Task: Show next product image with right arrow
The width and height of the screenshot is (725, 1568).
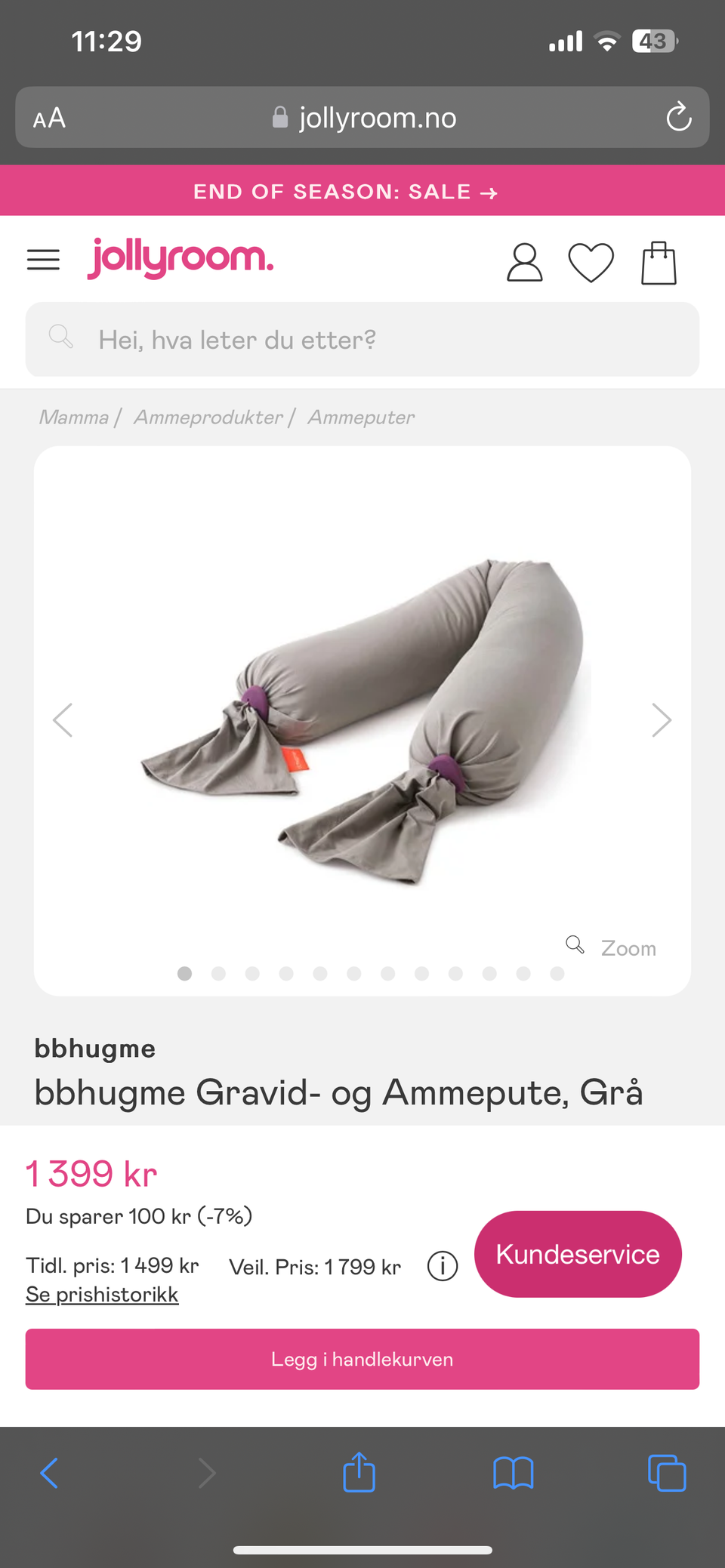Action: click(661, 719)
